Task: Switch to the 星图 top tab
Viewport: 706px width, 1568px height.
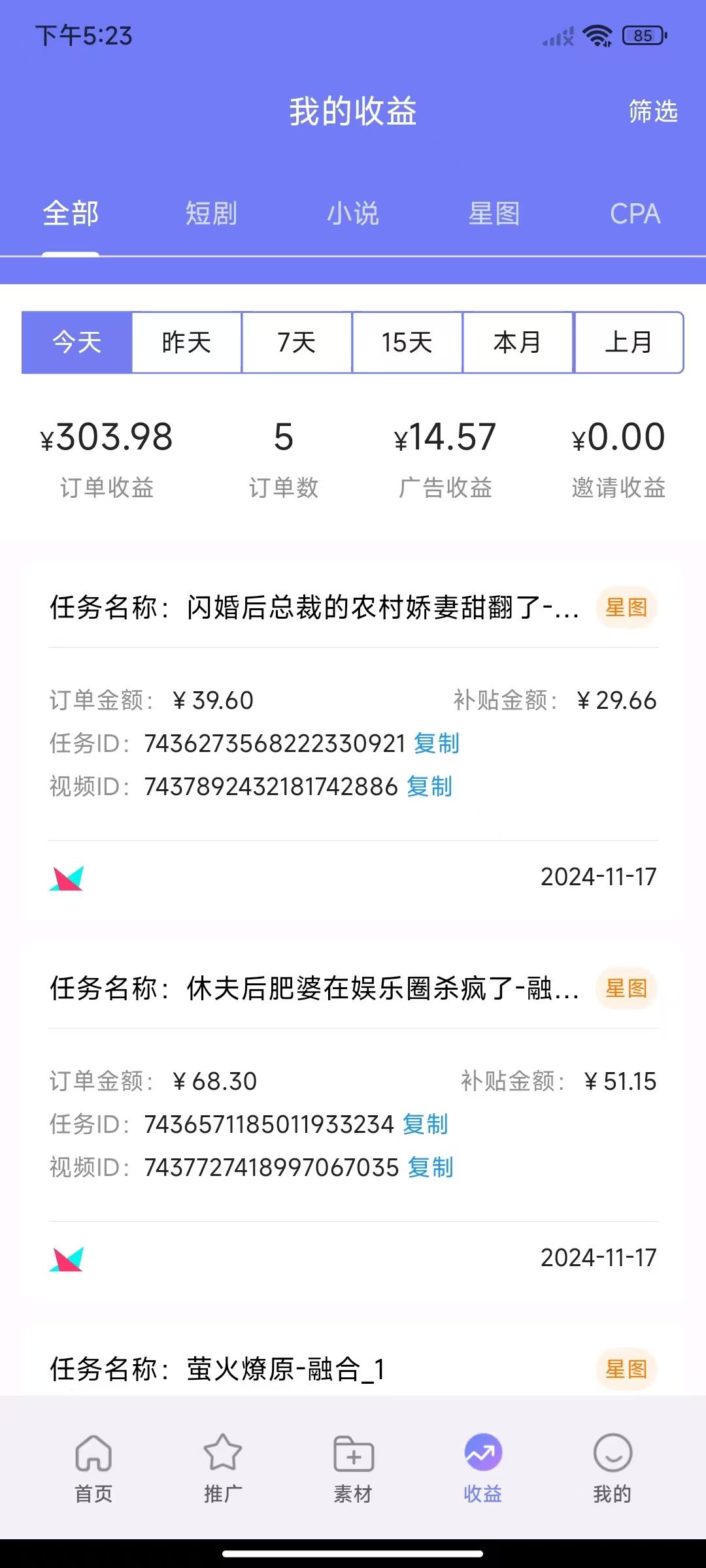Action: [494, 214]
